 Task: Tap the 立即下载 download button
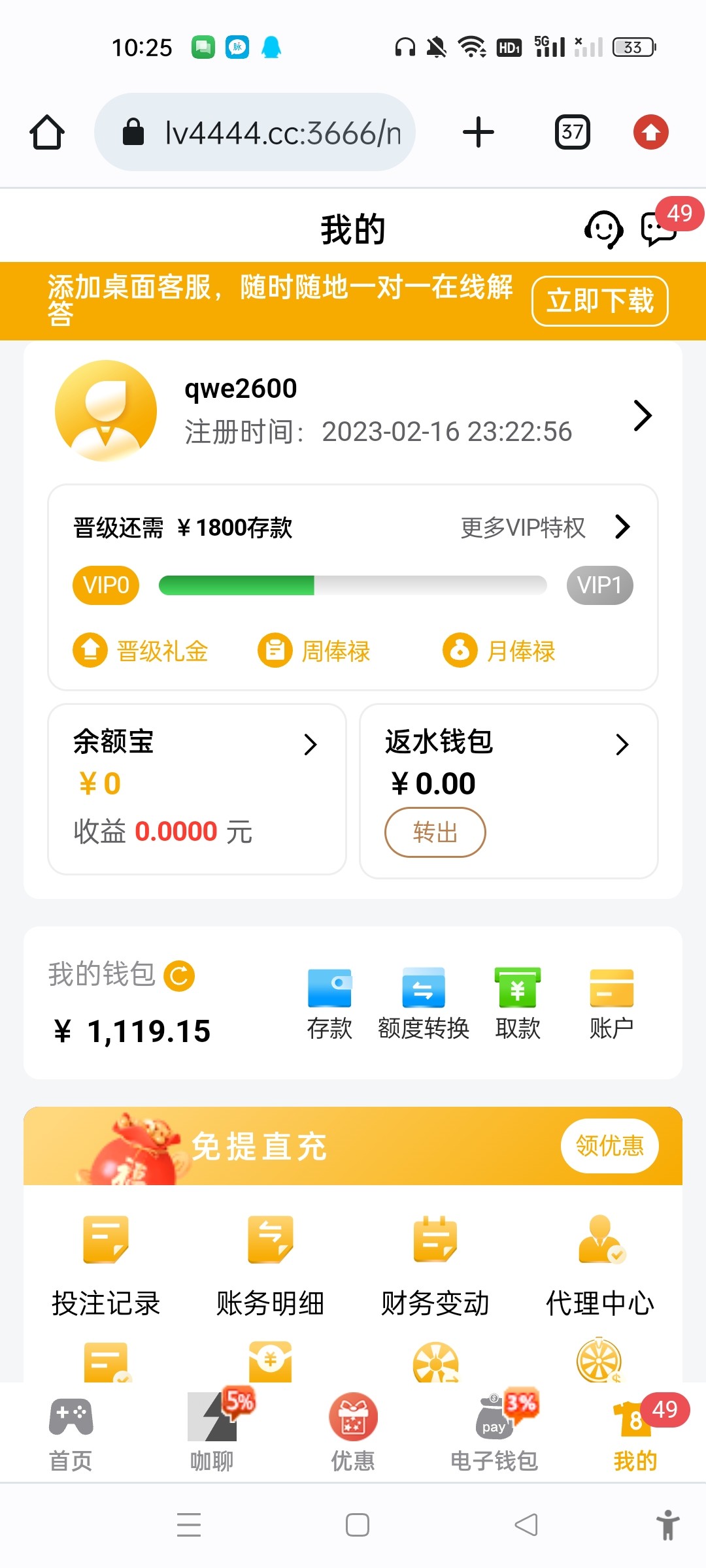(599, 301)
